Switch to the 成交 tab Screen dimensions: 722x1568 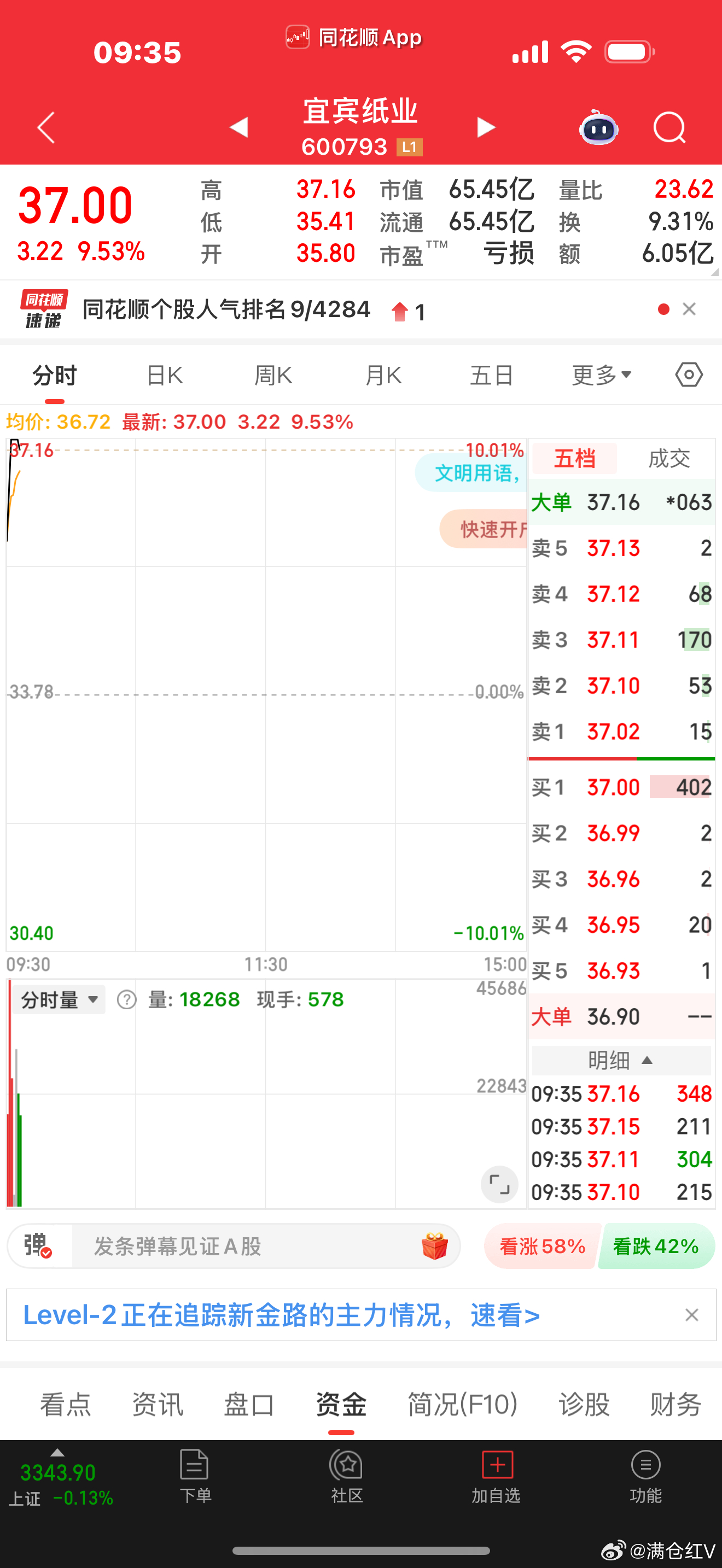coord(668,458)
